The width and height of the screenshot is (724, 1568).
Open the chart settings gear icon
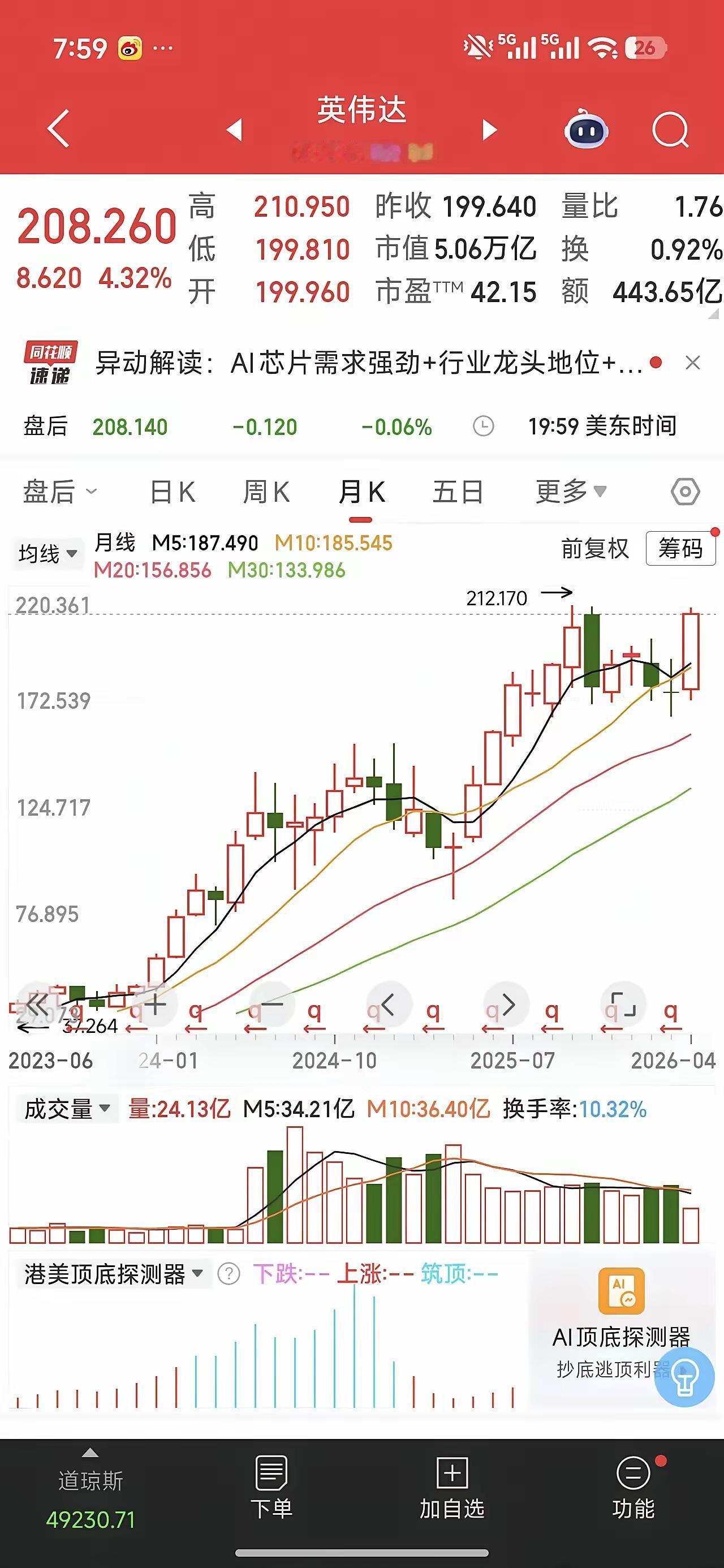tap(685, 492)
